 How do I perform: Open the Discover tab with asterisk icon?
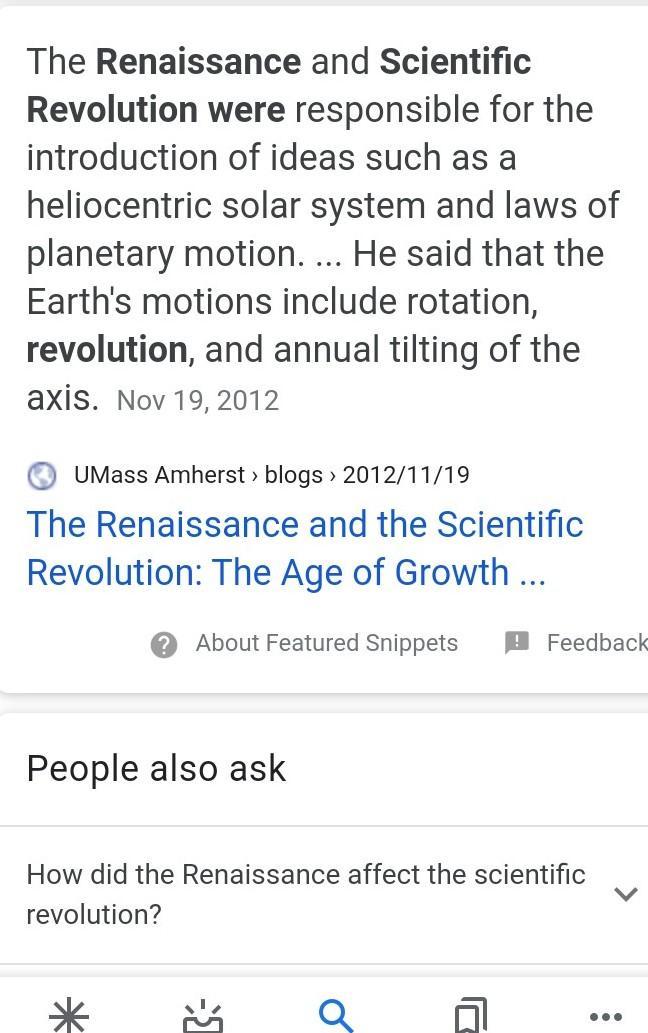coord(69,1016)
